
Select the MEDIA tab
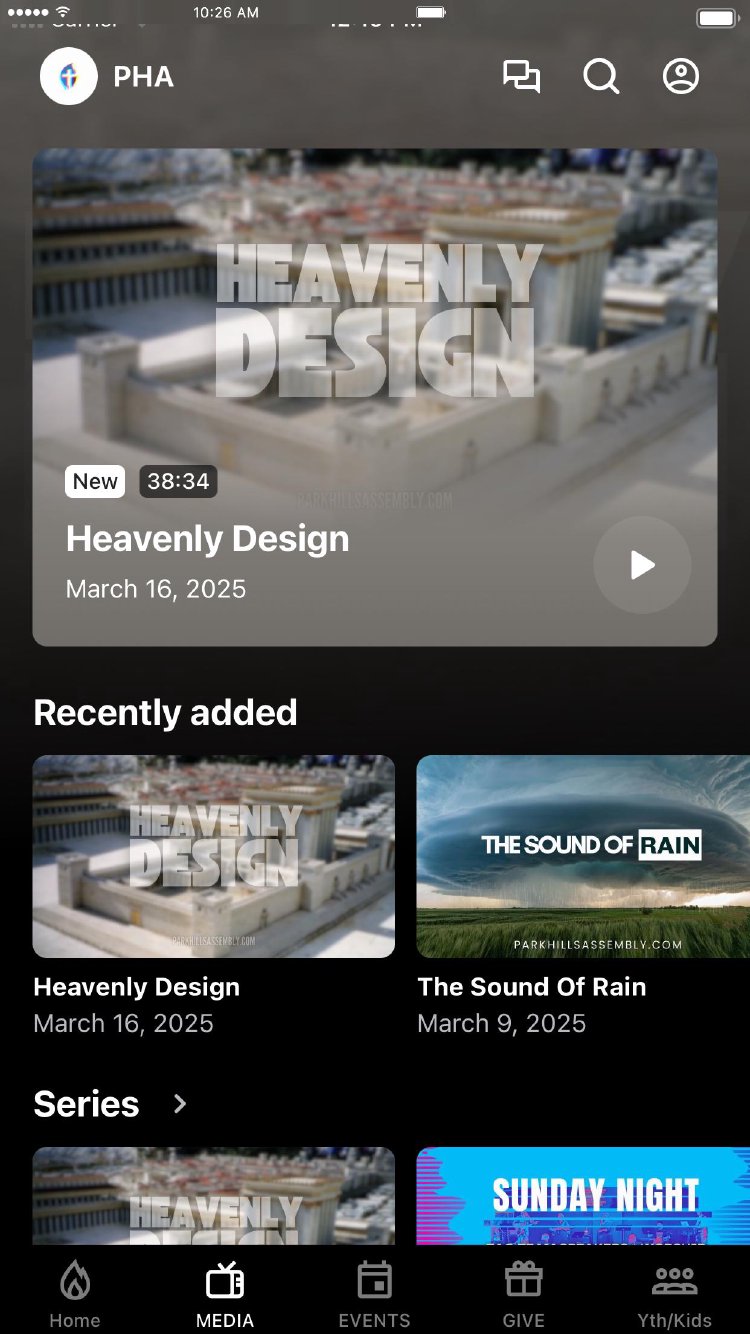pos(225,1293)
